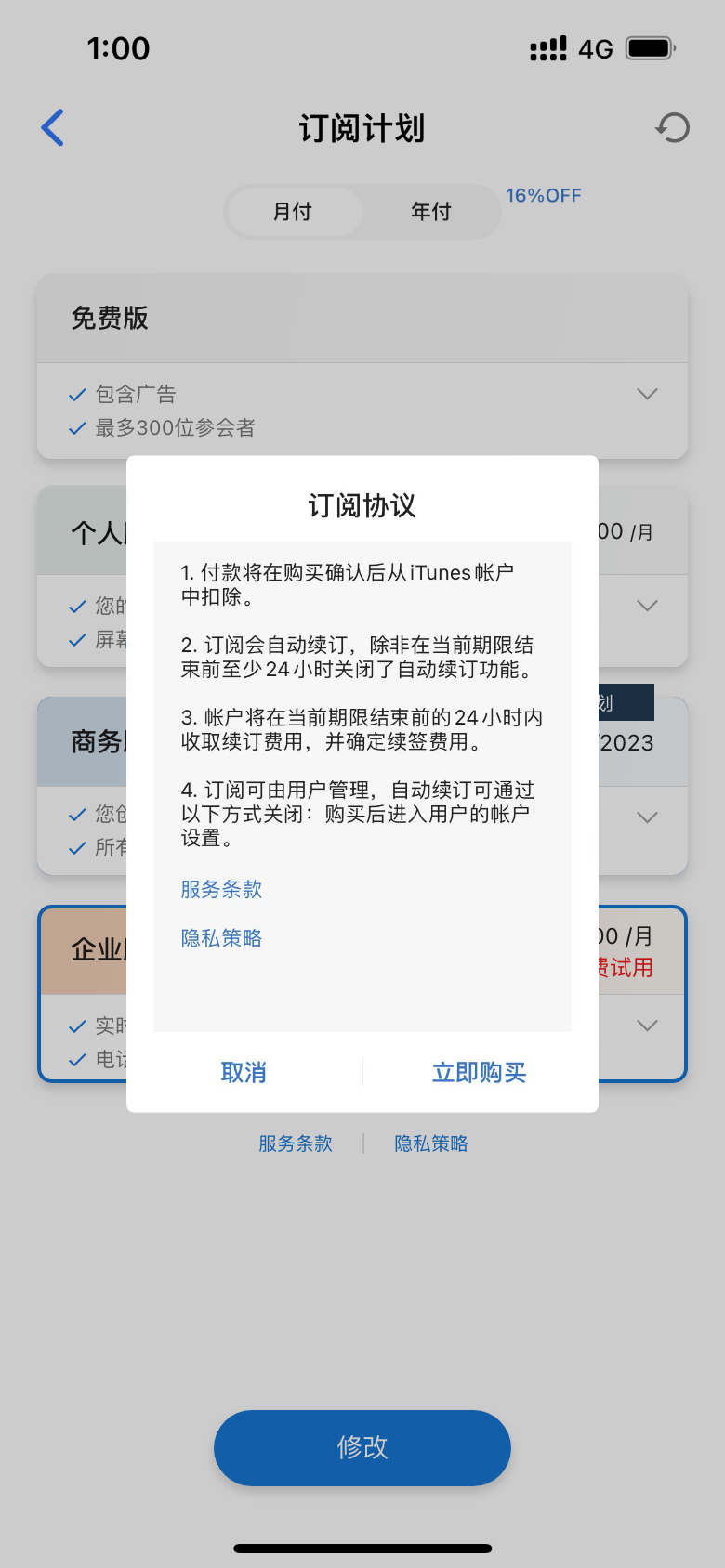Expand the 免费版 plan details
Viewport: 725px width, 1568px height.
(x=647, y=394)
